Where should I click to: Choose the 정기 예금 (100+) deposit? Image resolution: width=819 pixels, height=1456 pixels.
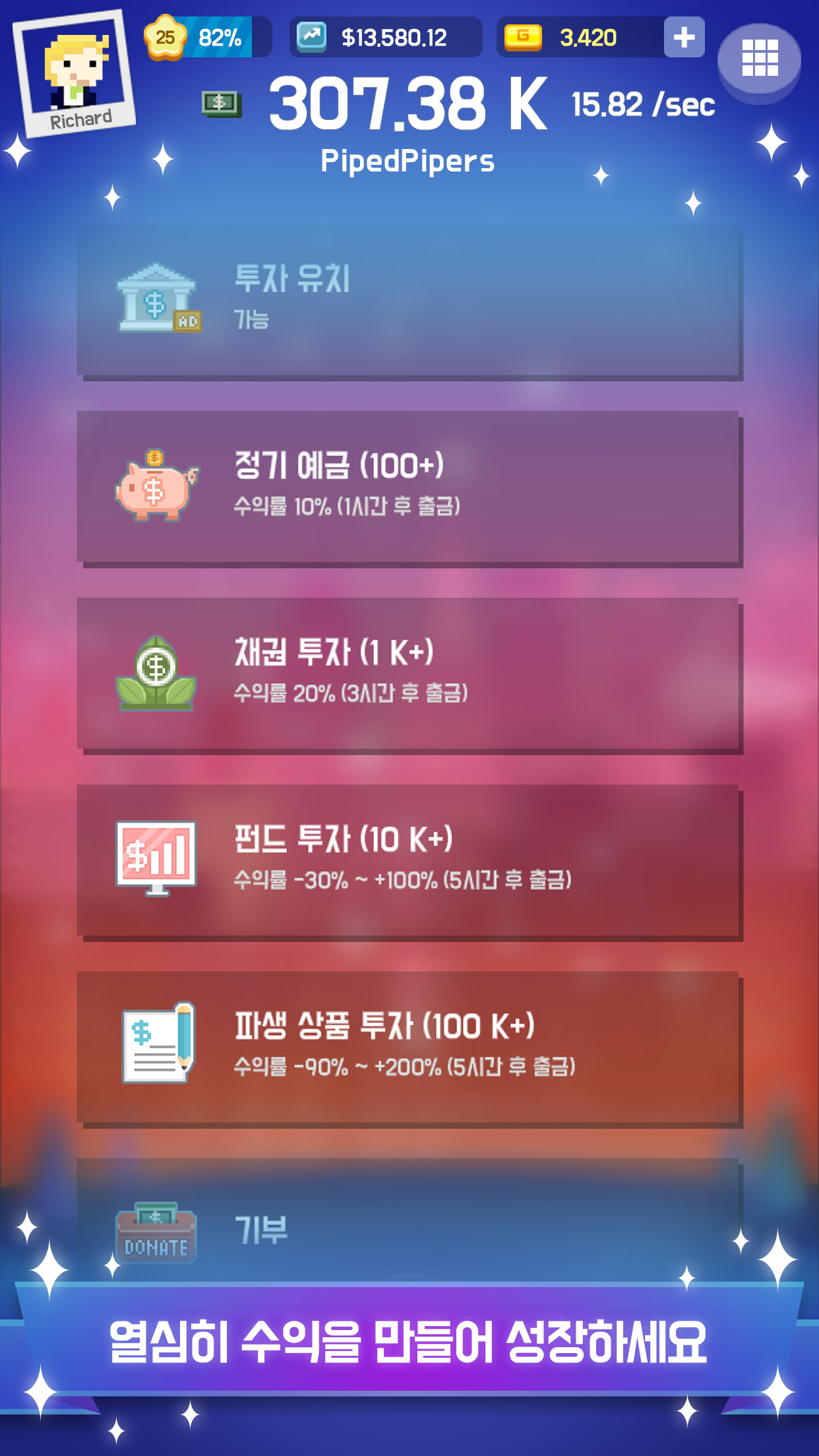[x=409, y=489]
